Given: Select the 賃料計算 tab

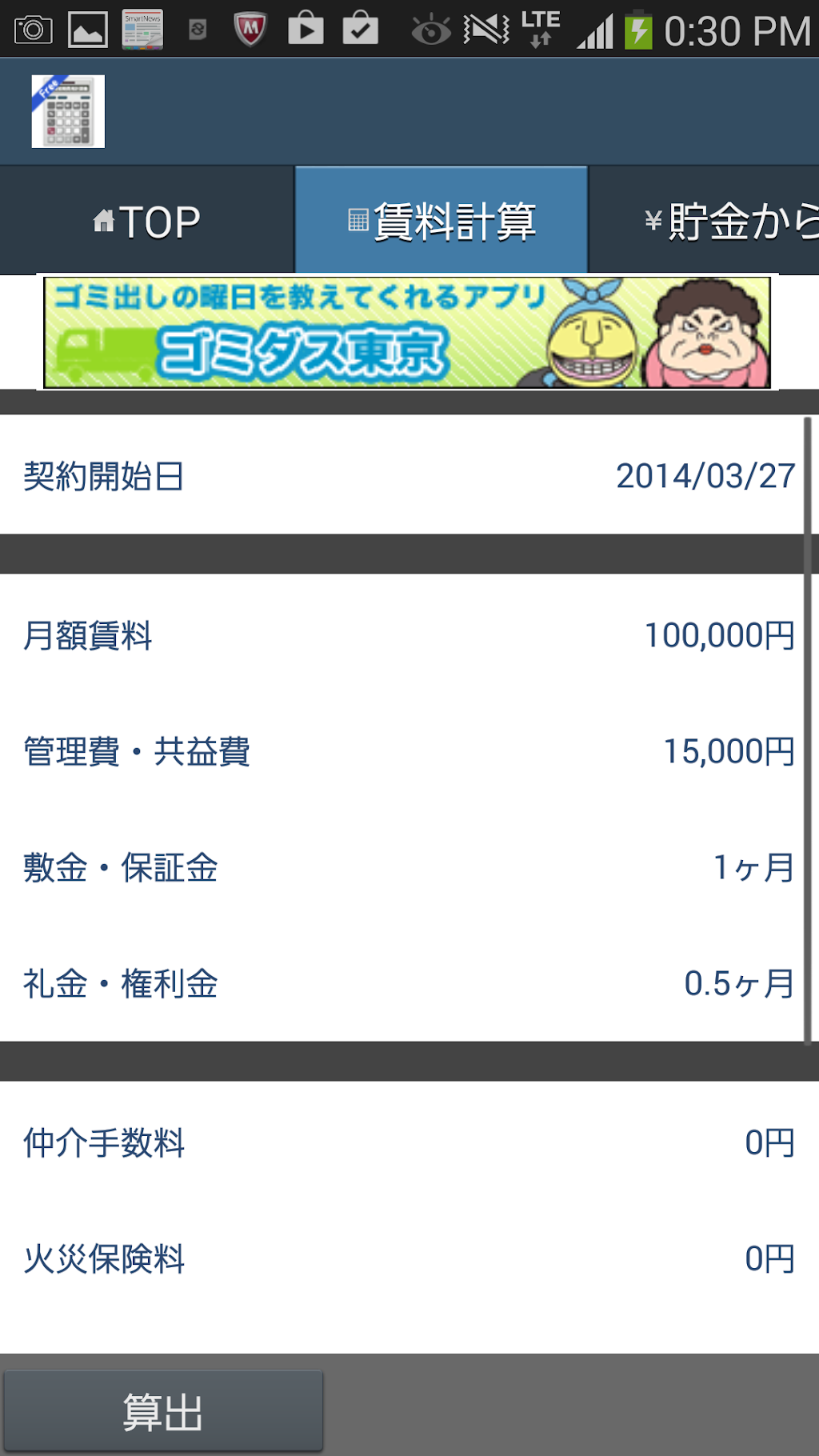Looking at the screenshot, I should (x=441, y=222).
